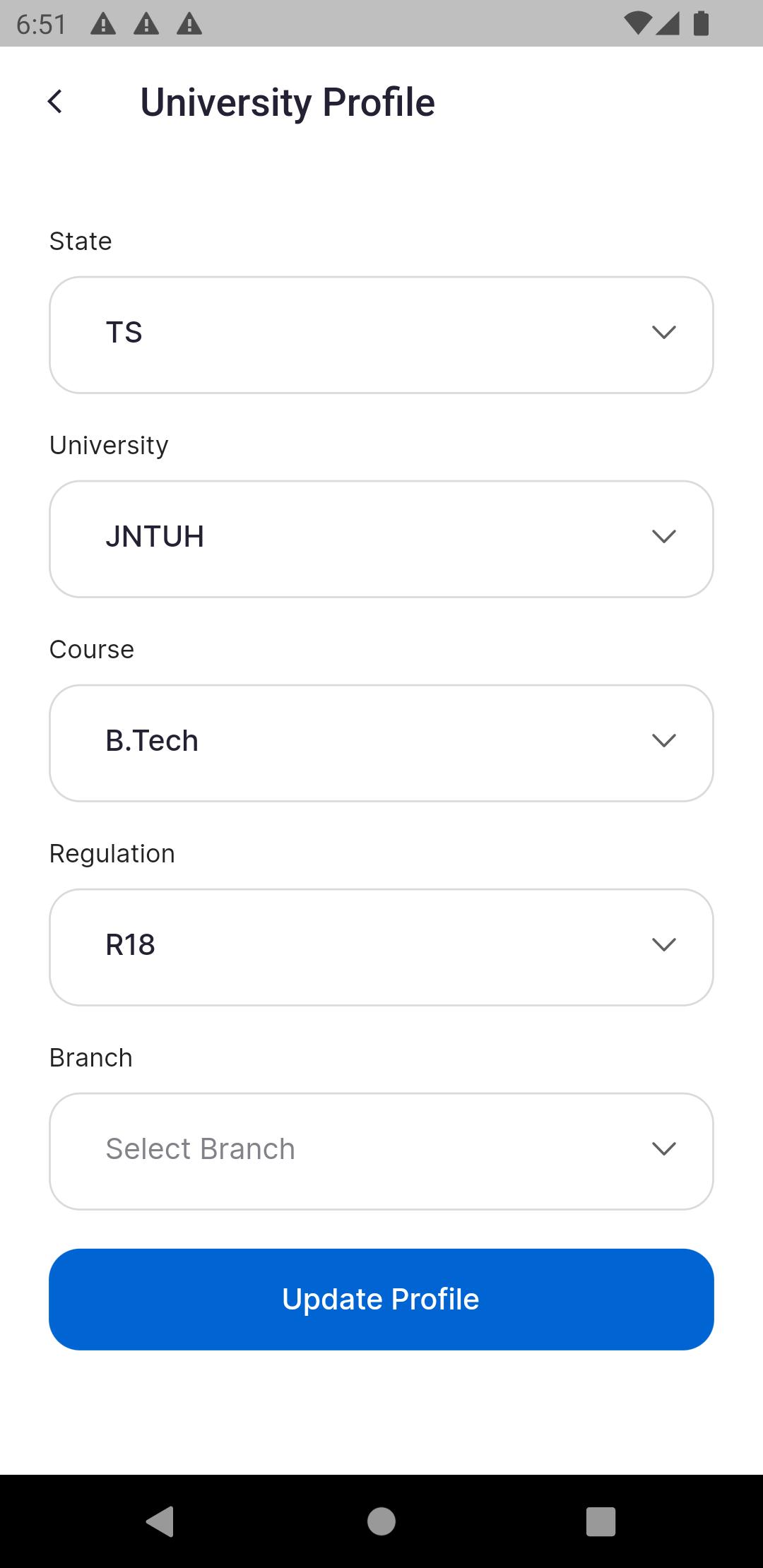Viewport: 763px width, 1568px height.
Task: Open the State dropdown showing TS
Action: click(x=381, y=333)
